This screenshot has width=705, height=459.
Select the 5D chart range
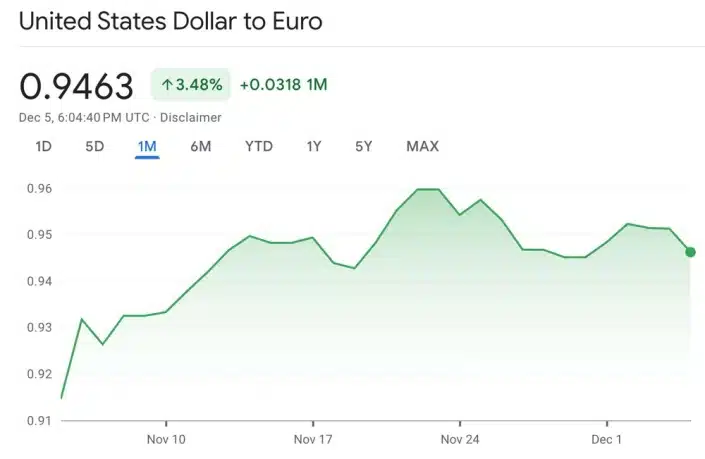pyautogui.click(x=94, y=147)
